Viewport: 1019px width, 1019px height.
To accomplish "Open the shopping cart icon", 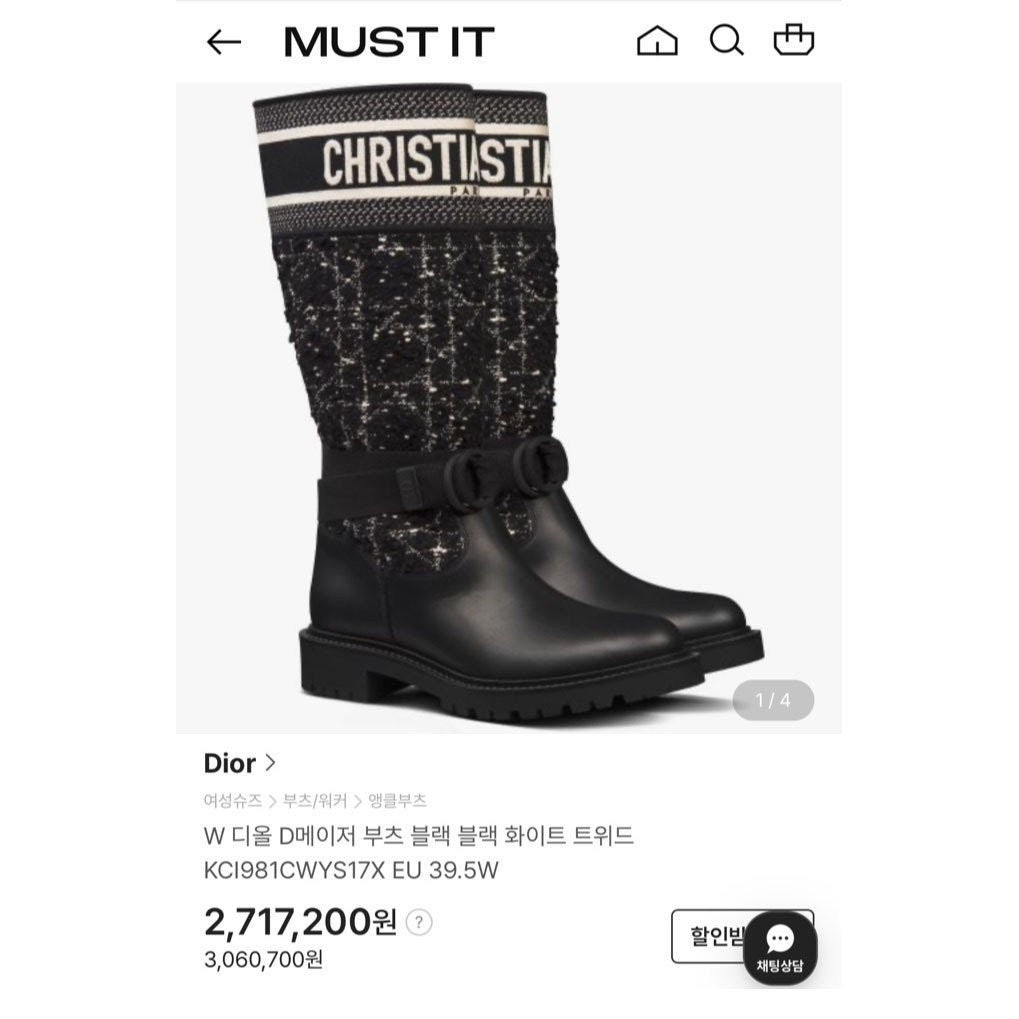I will point(794,40).
